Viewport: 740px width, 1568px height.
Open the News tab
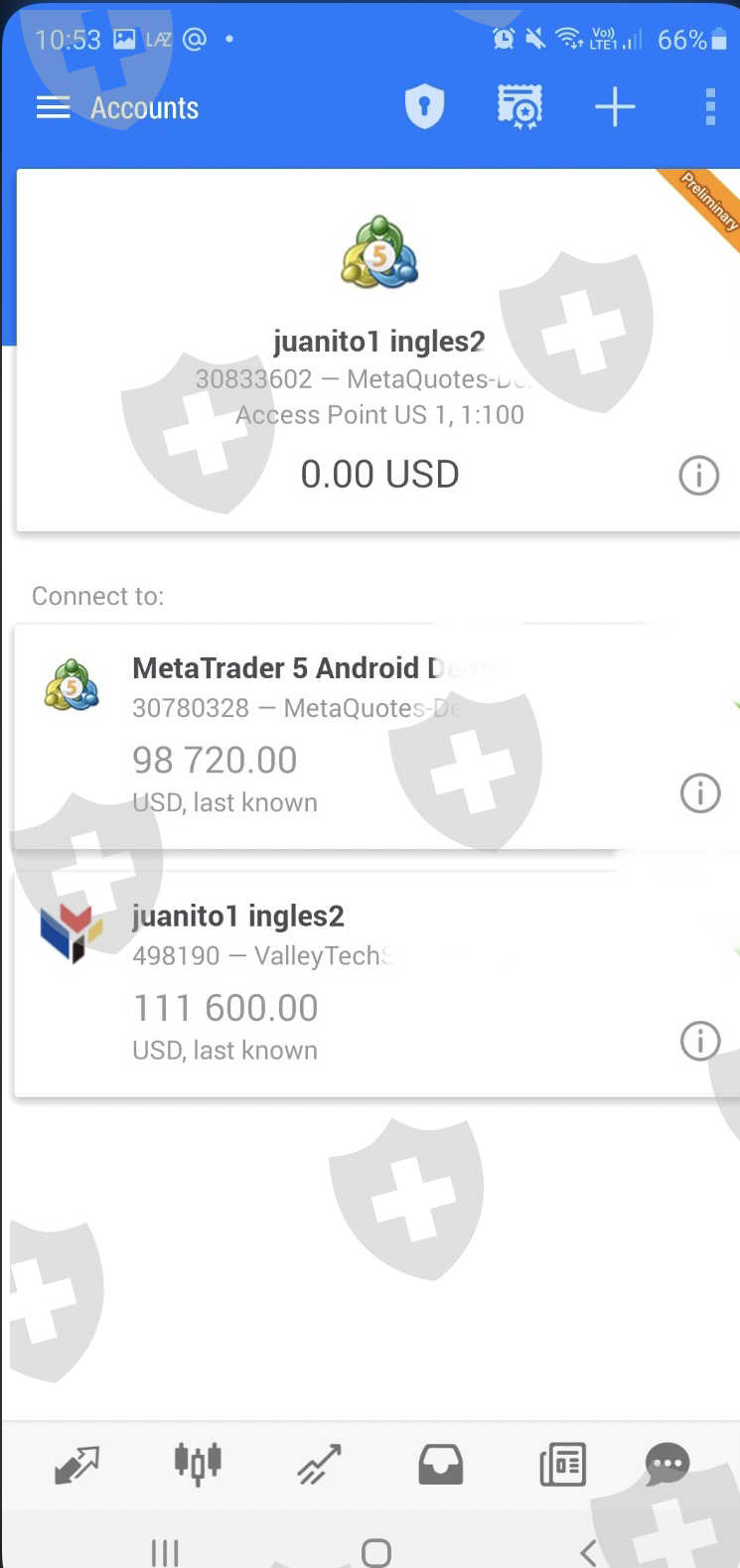(x=562, y=1465)
